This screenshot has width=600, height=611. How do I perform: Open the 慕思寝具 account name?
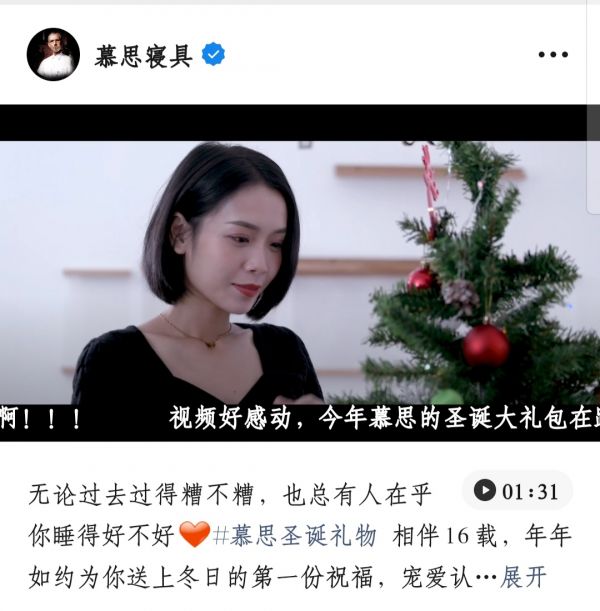143,56
